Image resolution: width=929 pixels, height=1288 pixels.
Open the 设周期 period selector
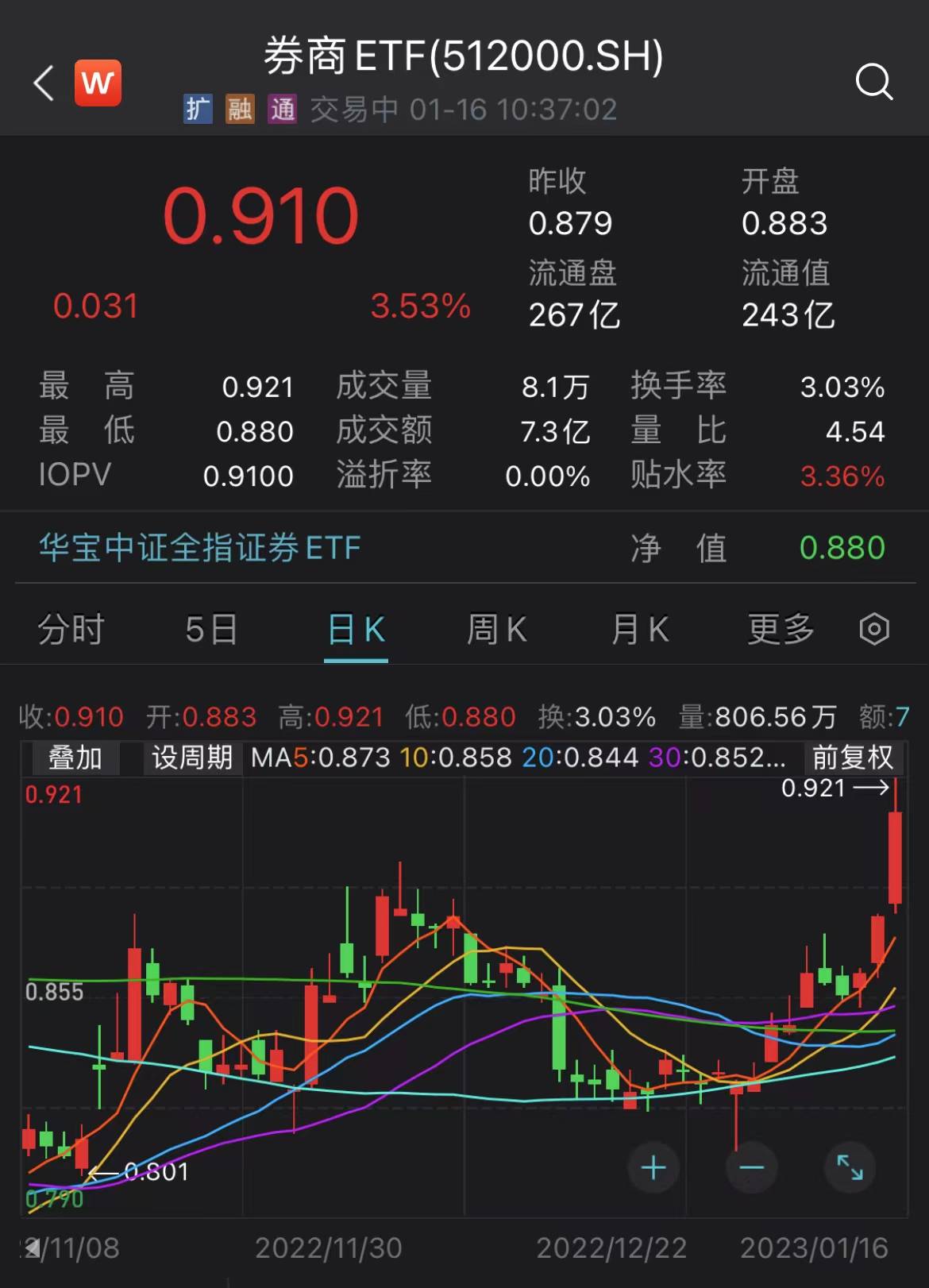[191, 758]
